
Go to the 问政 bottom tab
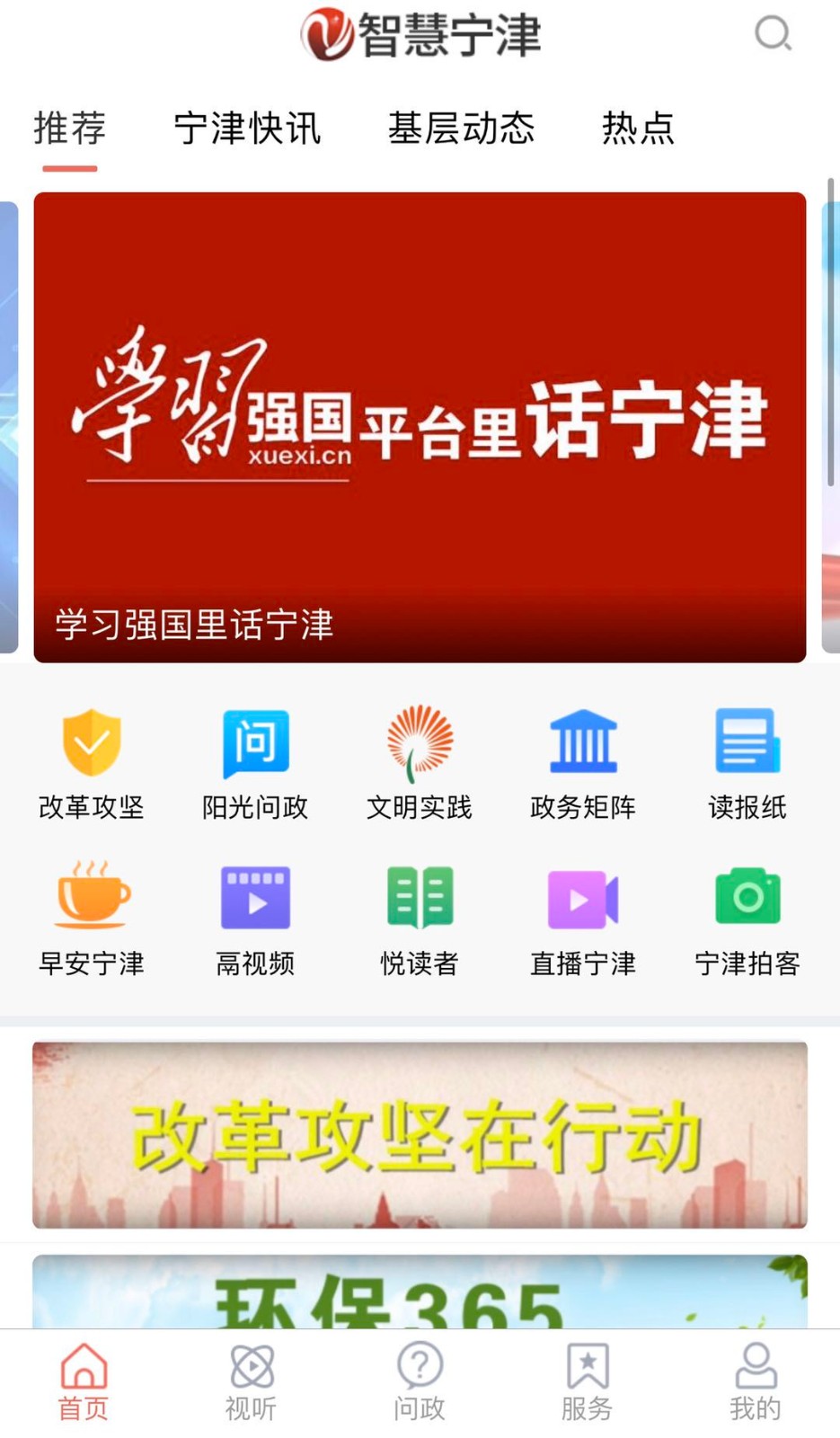coord(420,1382)
